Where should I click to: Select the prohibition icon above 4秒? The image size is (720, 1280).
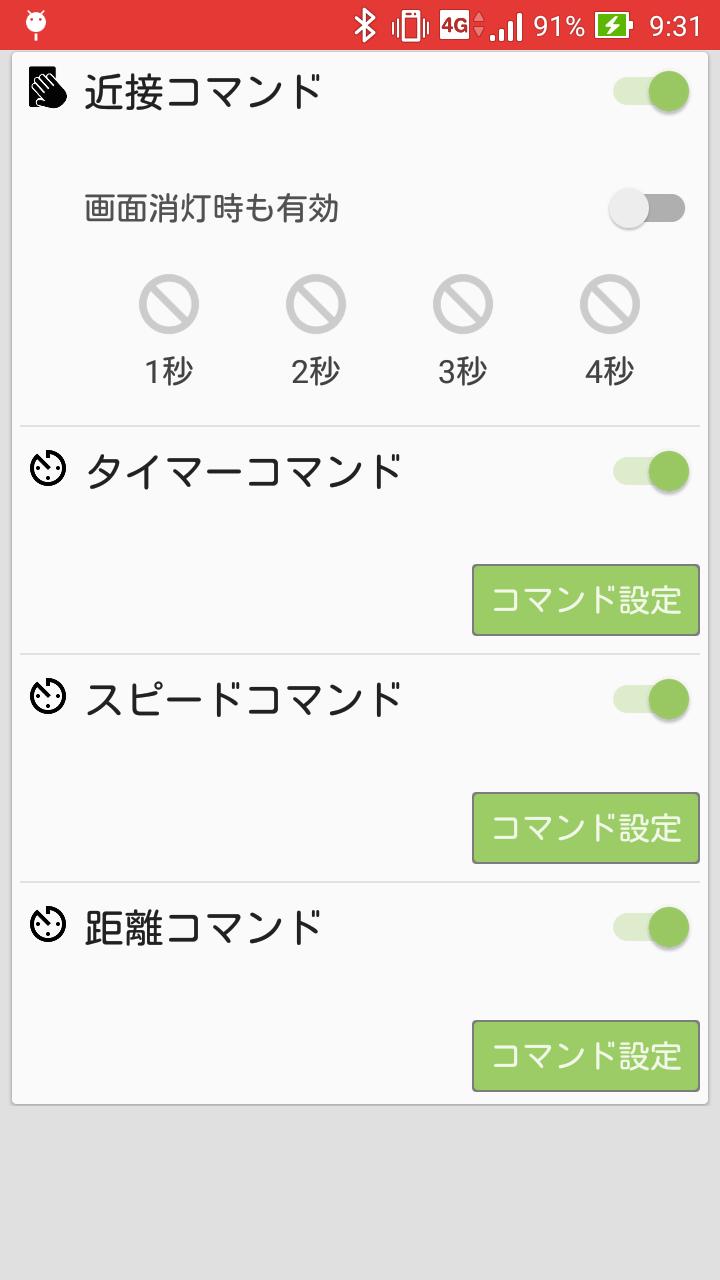point(610,303)
